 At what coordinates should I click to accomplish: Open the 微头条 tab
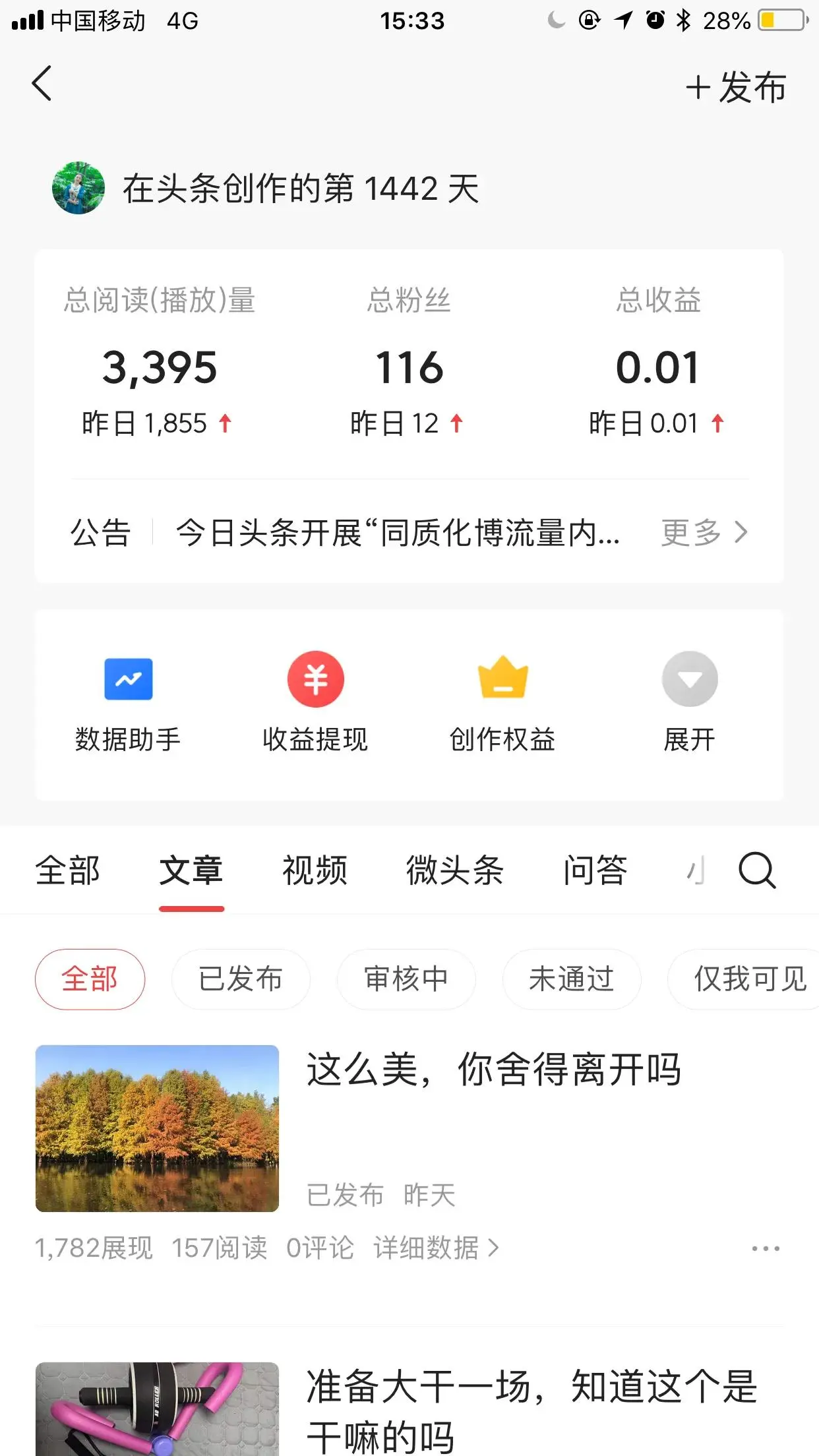point(455,872)
